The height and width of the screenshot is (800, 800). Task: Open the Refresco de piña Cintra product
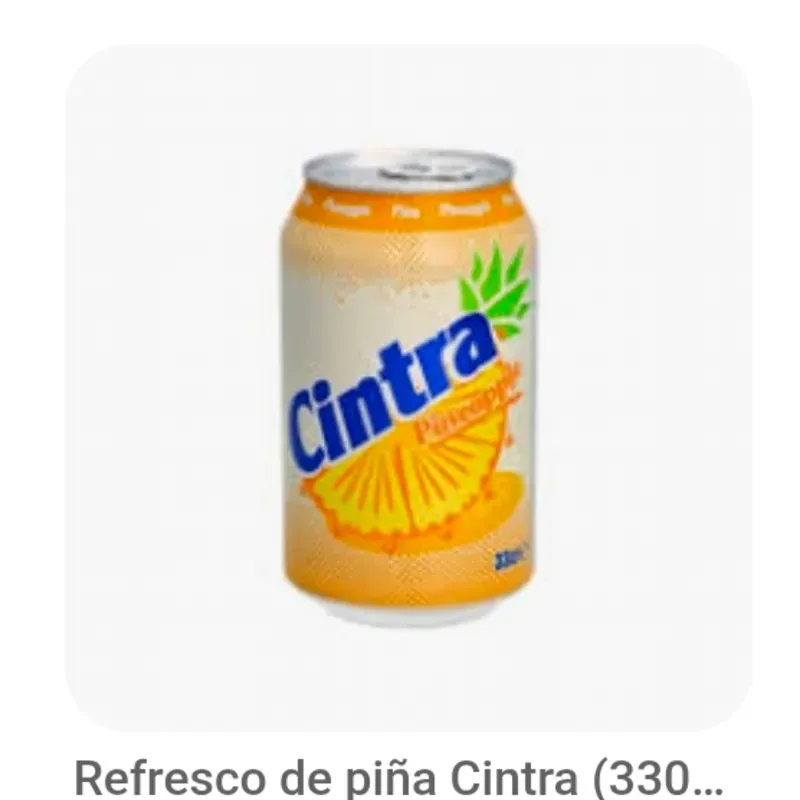408,390
